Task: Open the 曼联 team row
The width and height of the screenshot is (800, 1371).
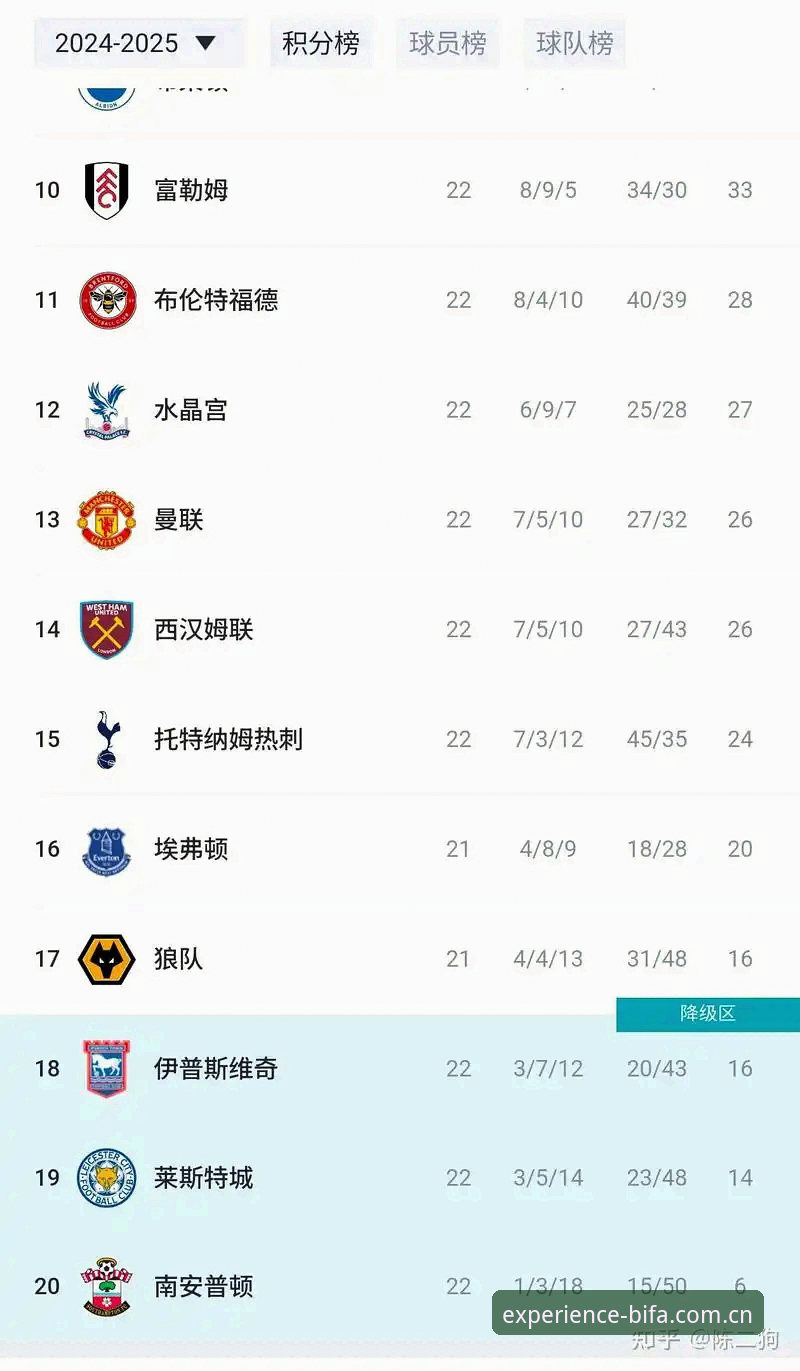Action: coord(400,520)
